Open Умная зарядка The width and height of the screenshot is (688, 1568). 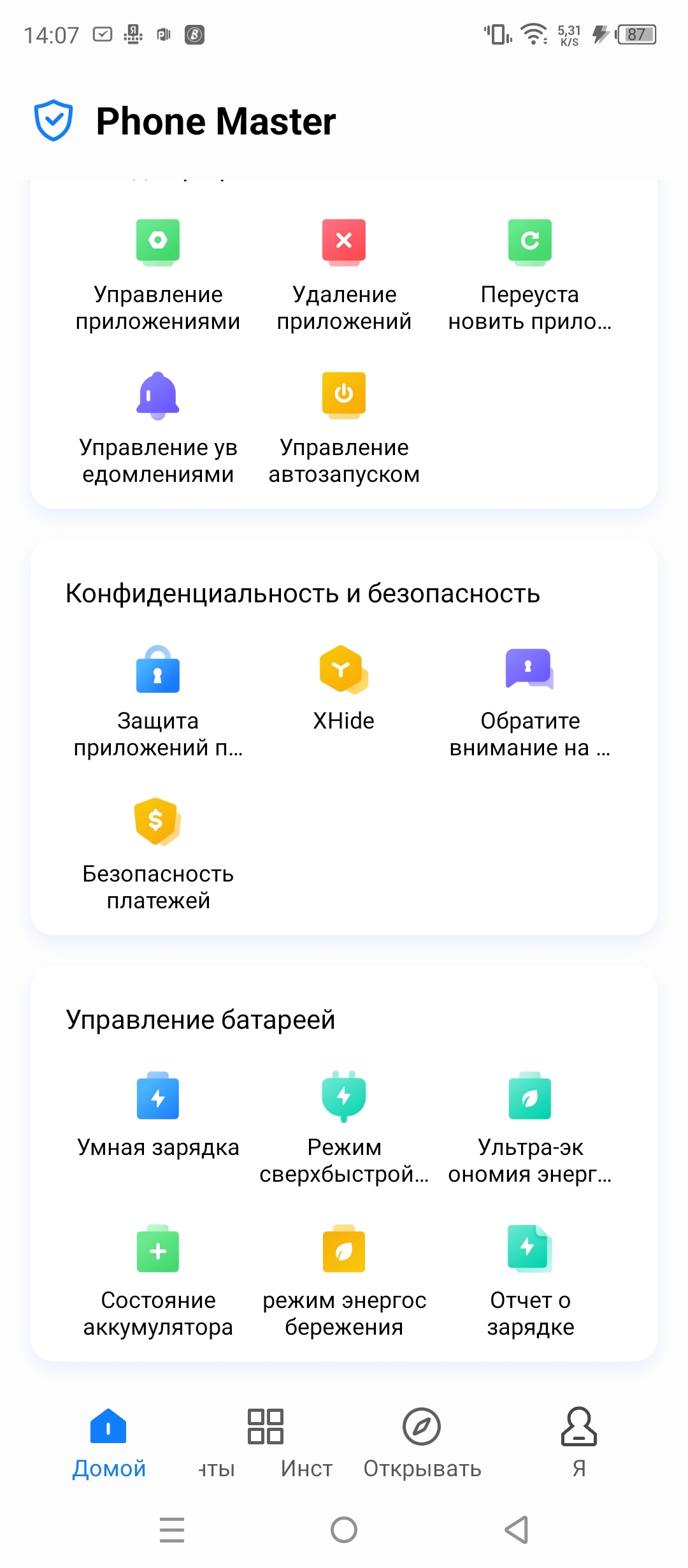tap(158, 1115)
